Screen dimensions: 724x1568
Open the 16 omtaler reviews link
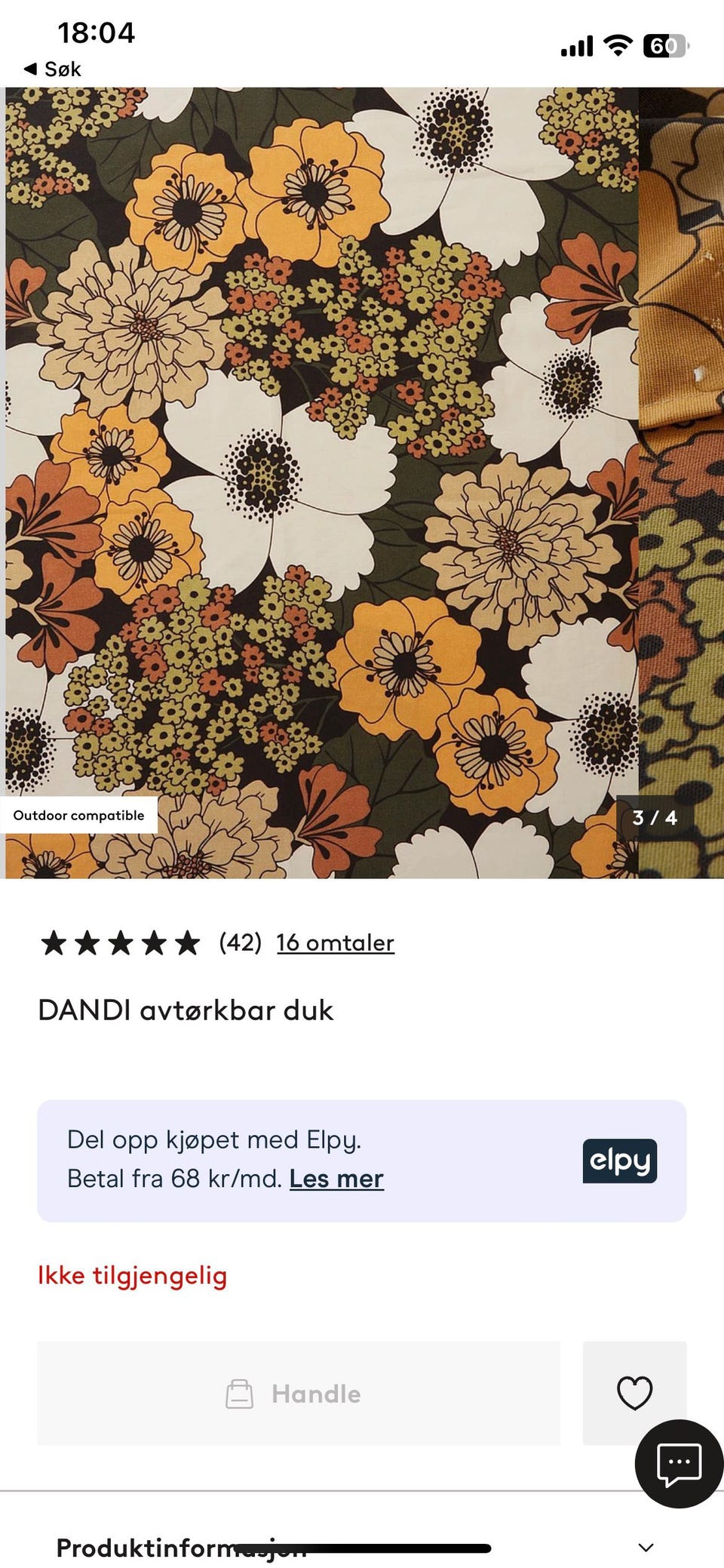[335, 942]
